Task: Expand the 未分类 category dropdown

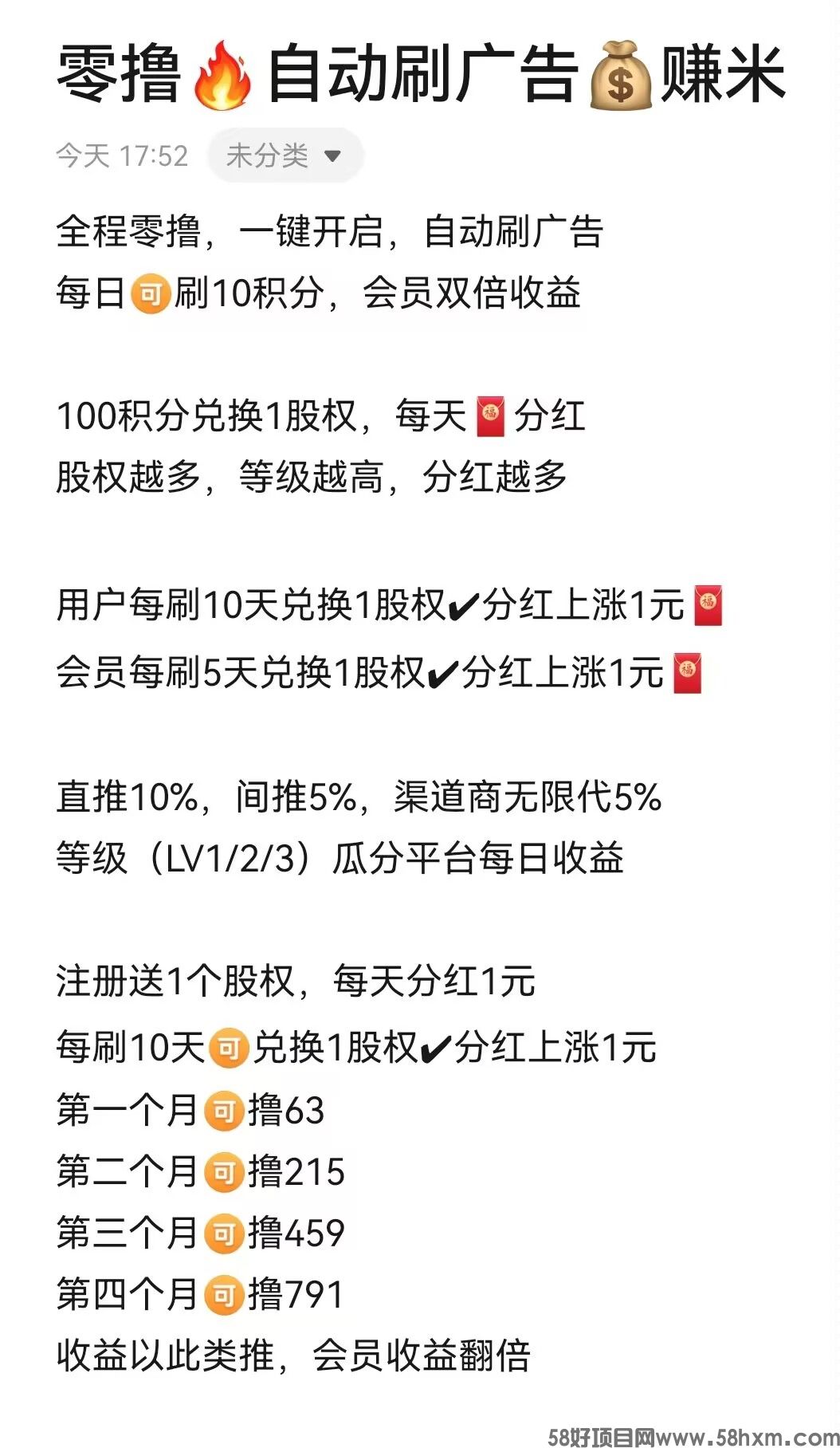Action: (x=285, y=155)
